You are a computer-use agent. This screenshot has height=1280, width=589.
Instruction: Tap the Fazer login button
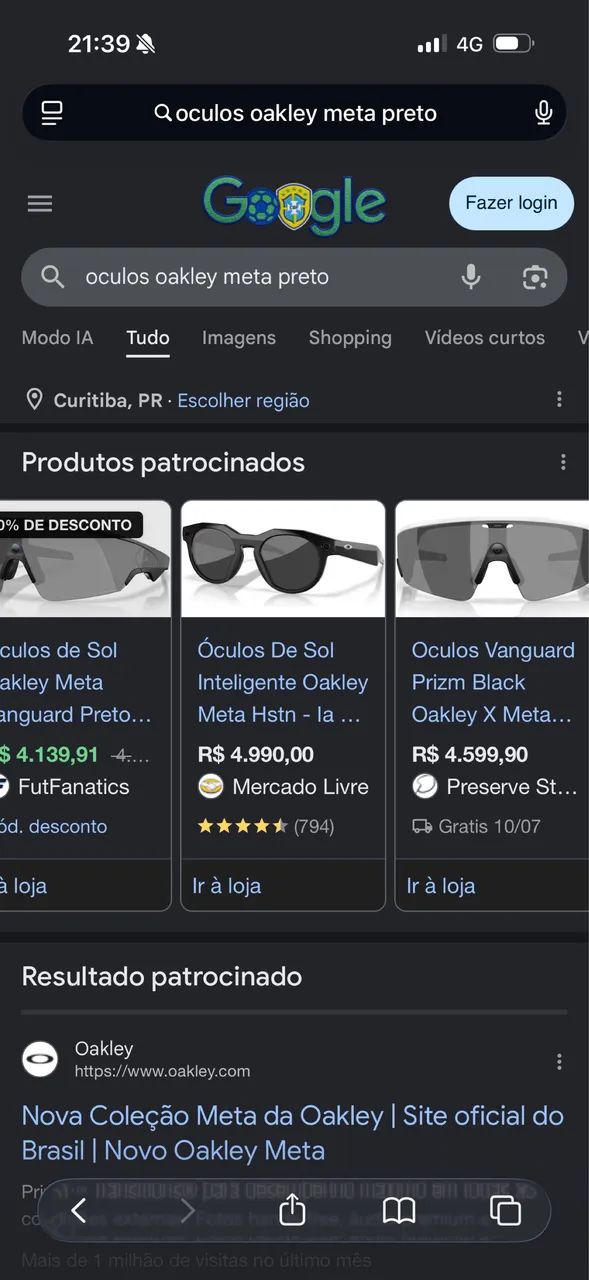(x=511, y=203)
